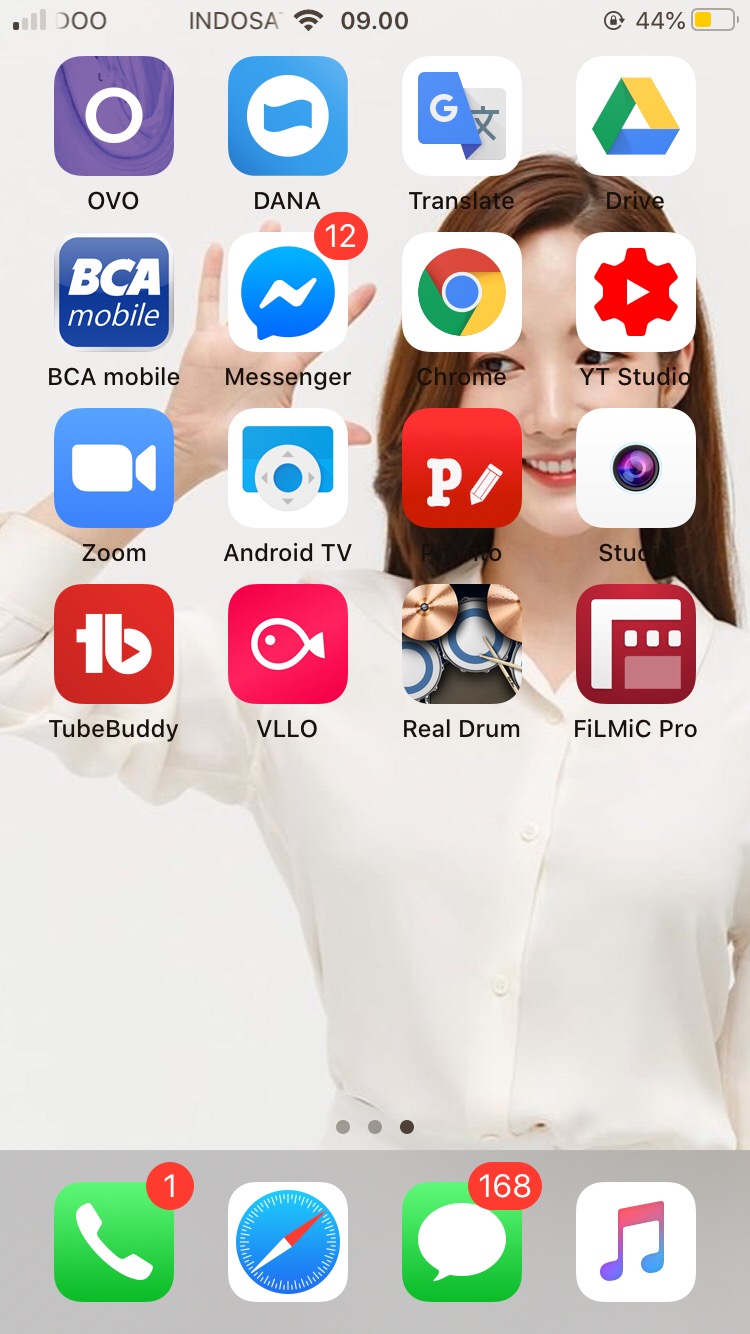Launch the VLLO video editor

[287, 644]
